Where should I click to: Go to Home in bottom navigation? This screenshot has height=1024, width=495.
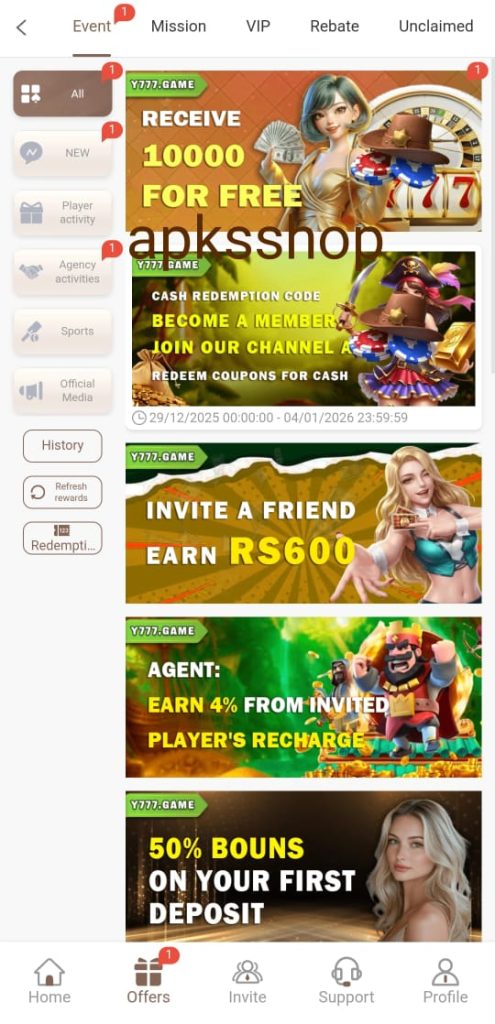tap(49, 981)
